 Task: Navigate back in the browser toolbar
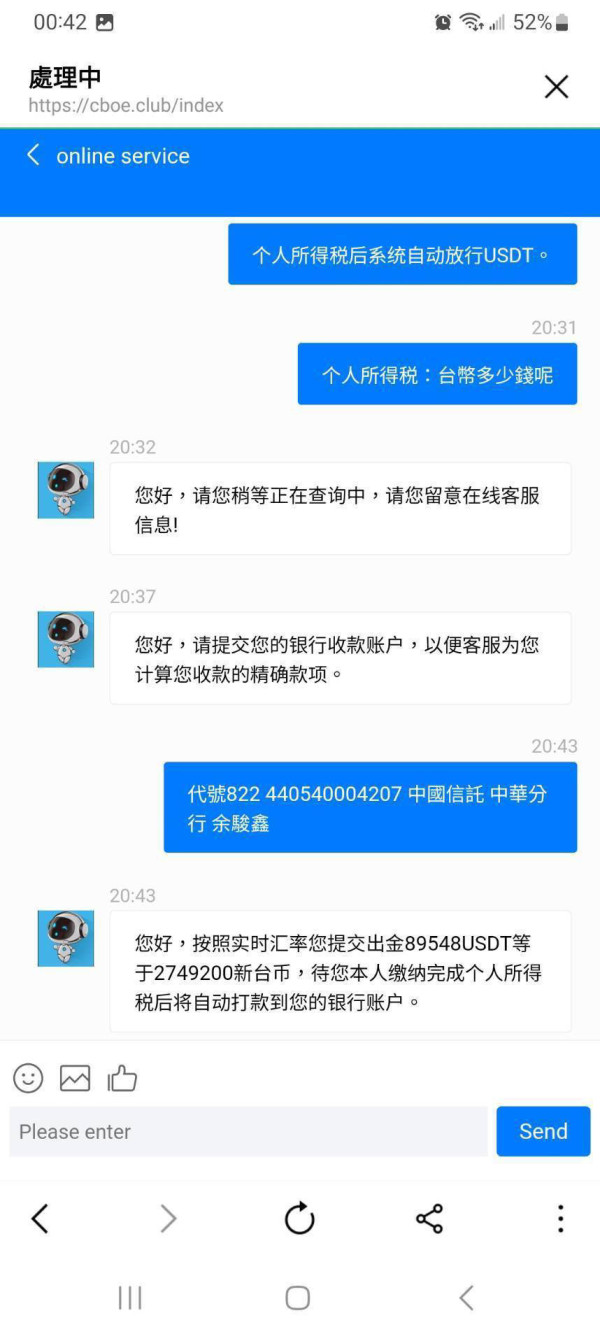40,1218
